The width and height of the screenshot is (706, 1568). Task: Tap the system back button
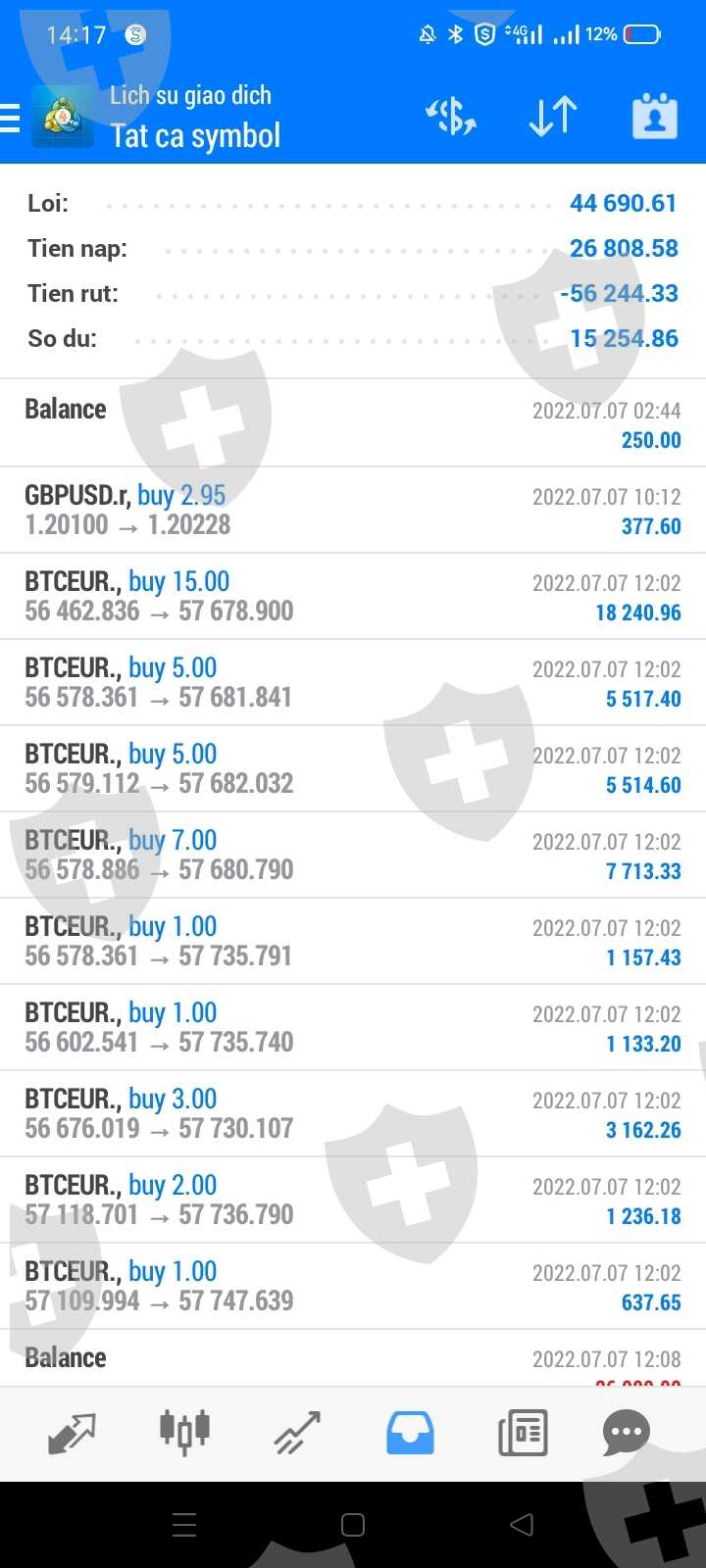522,1525
